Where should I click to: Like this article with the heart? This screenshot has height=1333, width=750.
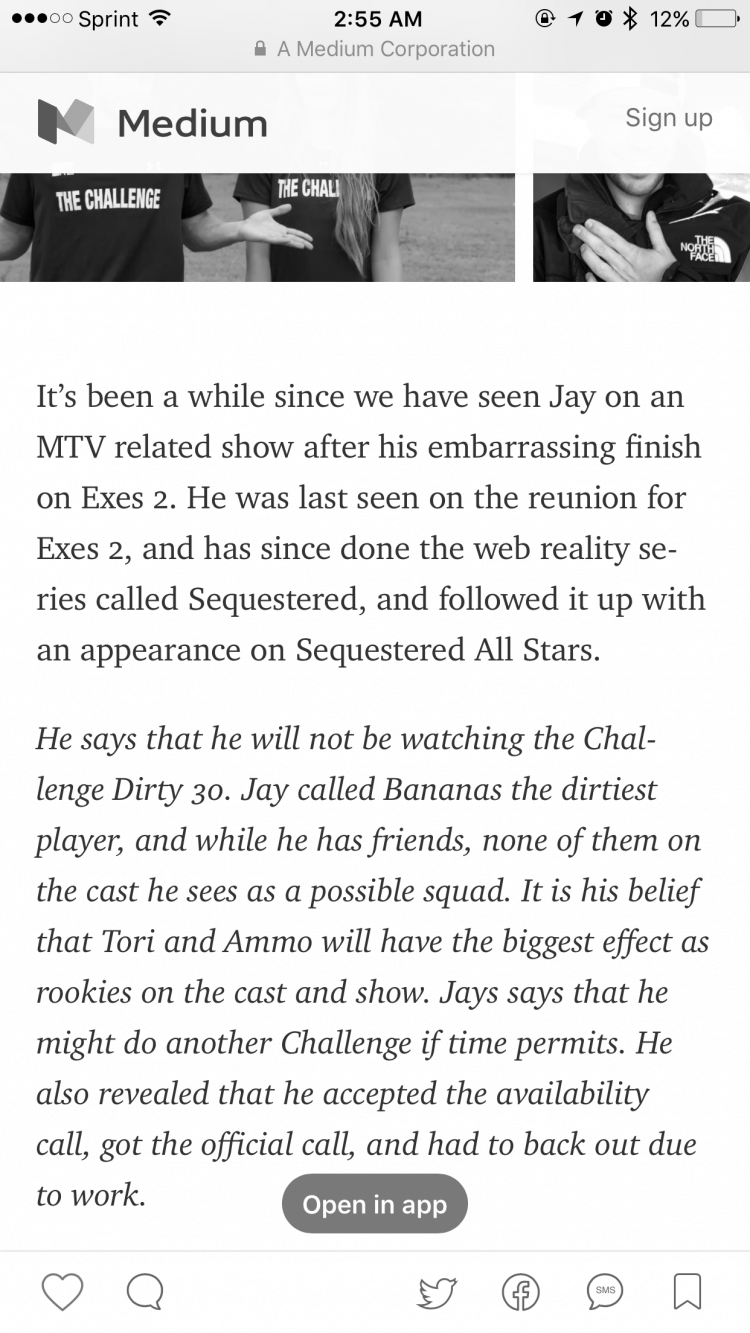tap(62, 1291)
